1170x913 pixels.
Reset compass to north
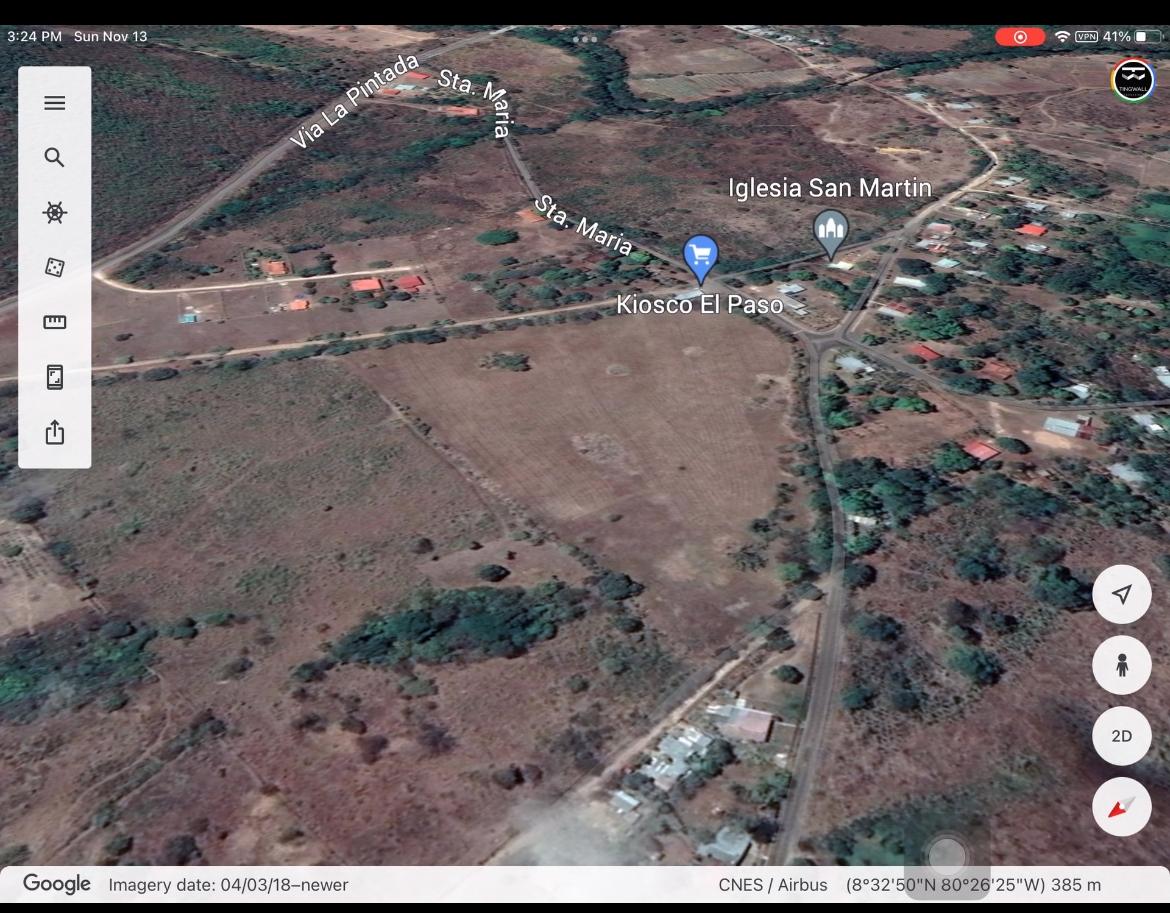click(x=1122, y=807)
